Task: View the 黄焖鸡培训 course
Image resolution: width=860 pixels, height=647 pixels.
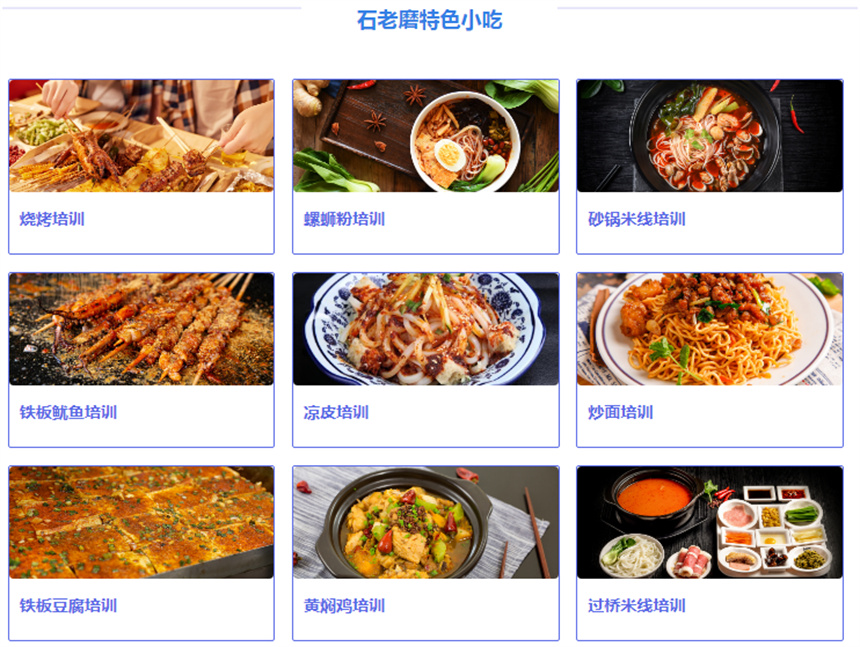Action: click(x=425, y=552)
